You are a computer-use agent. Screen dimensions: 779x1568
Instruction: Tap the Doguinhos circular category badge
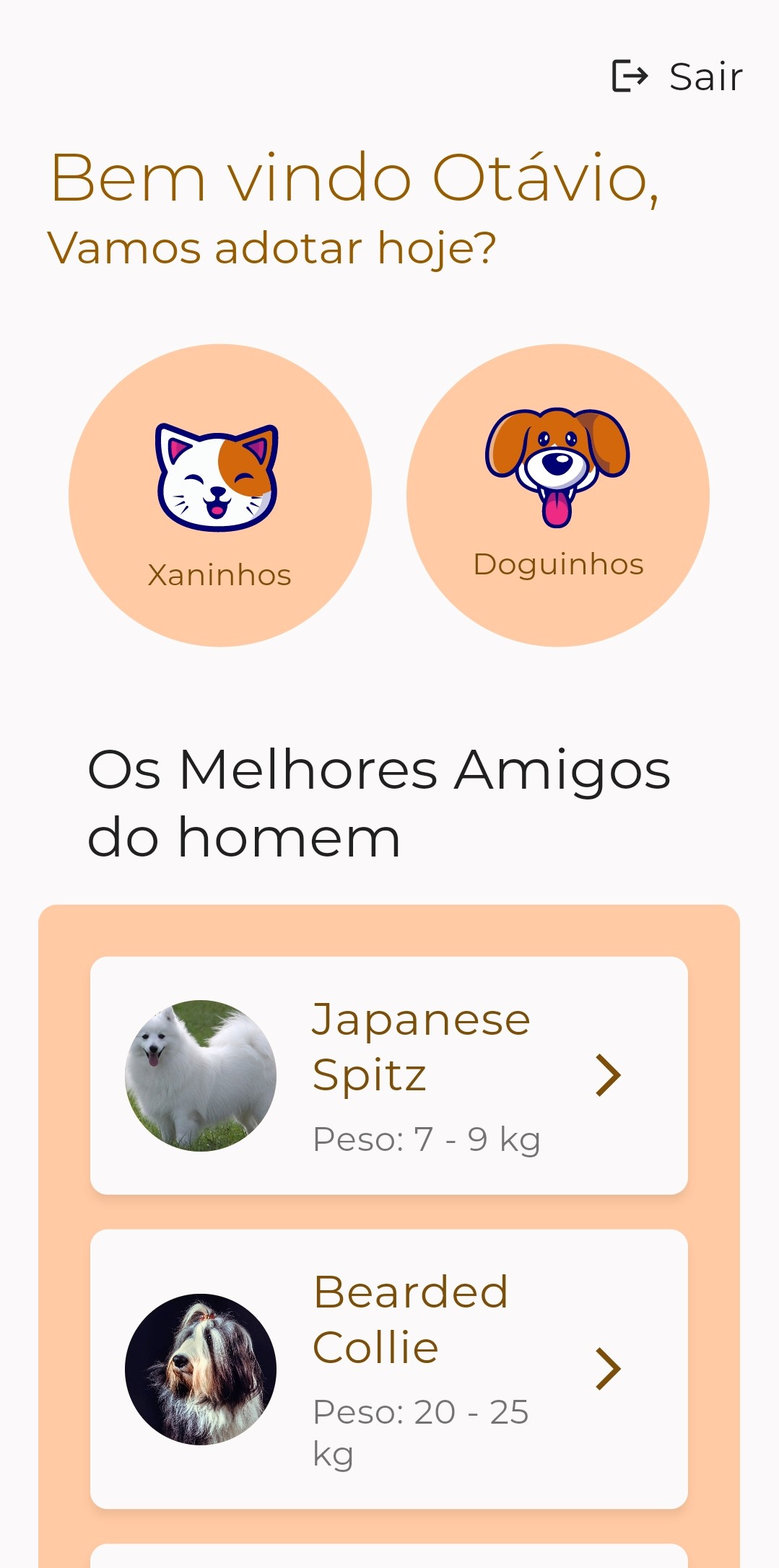tap(558, 496)
